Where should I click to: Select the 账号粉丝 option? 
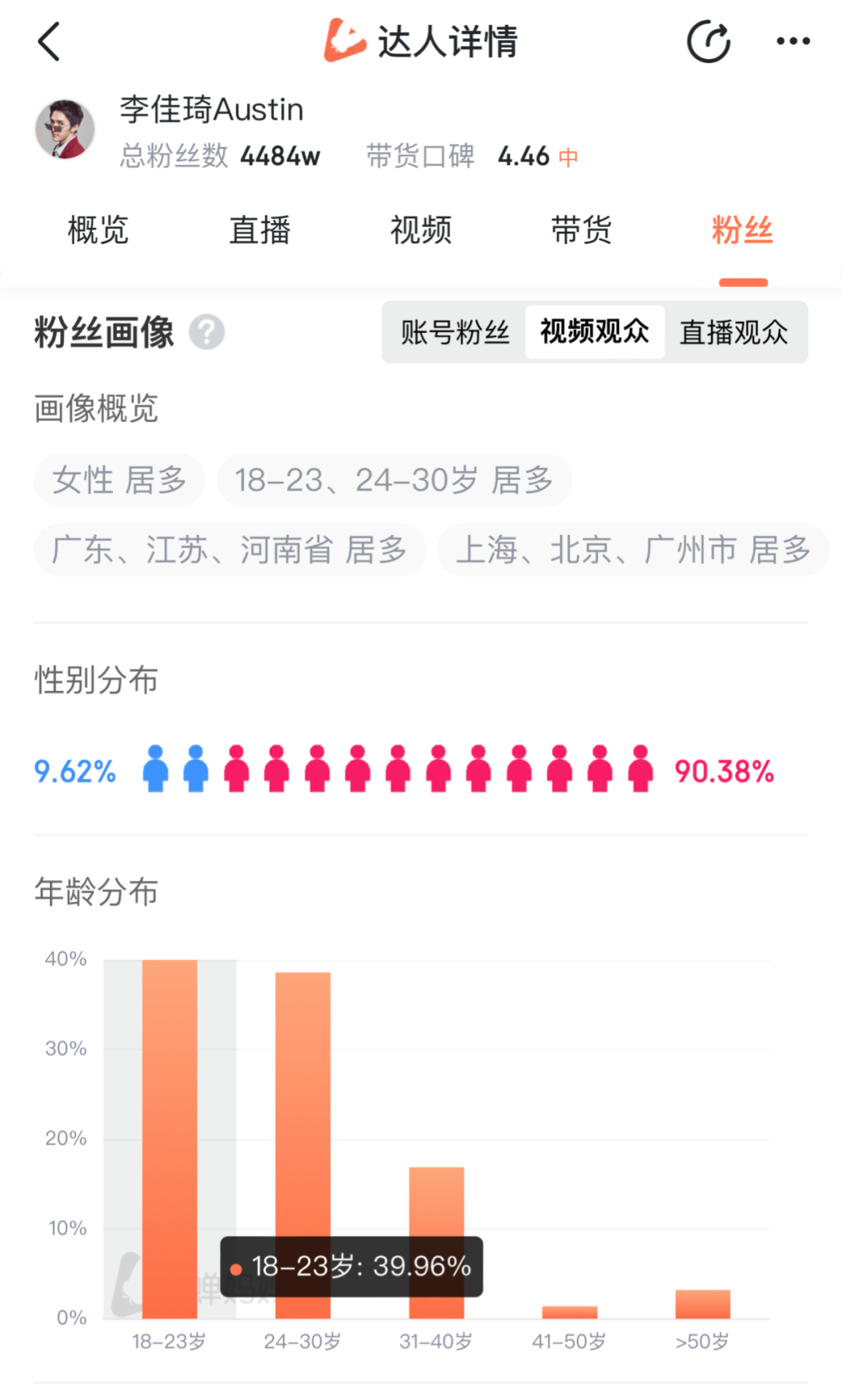tap(455, 332)
